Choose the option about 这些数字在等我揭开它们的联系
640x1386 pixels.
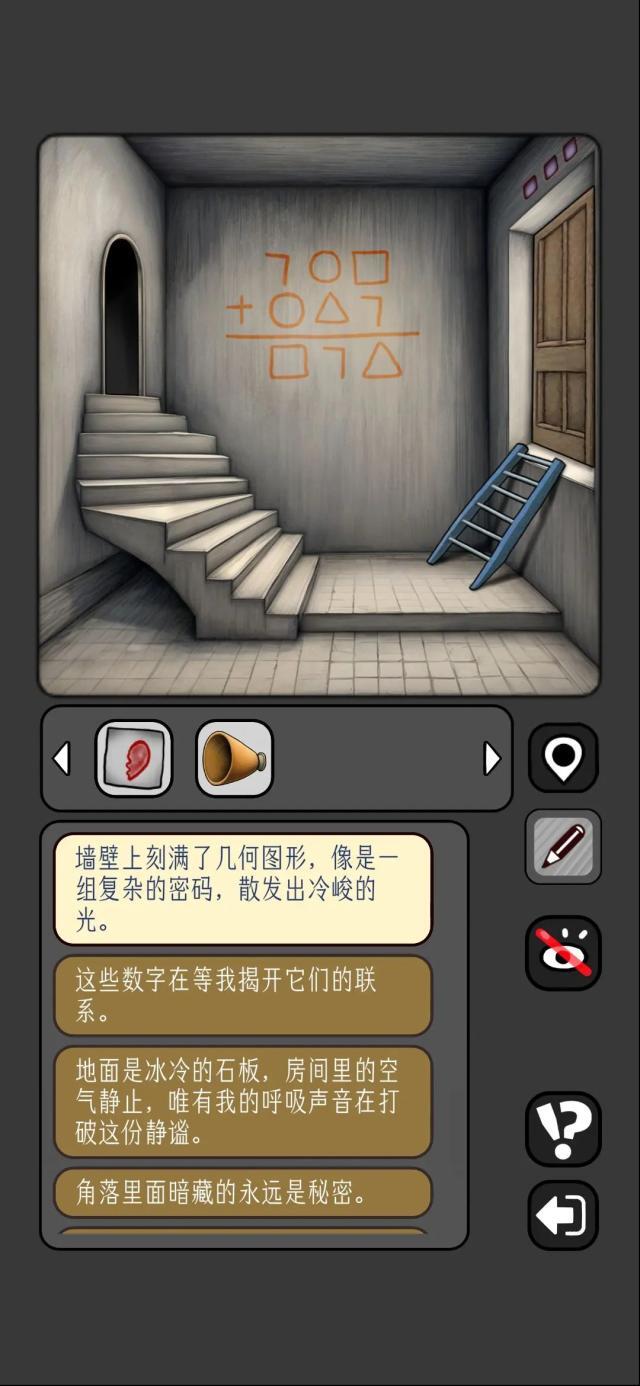coord(242,995)
